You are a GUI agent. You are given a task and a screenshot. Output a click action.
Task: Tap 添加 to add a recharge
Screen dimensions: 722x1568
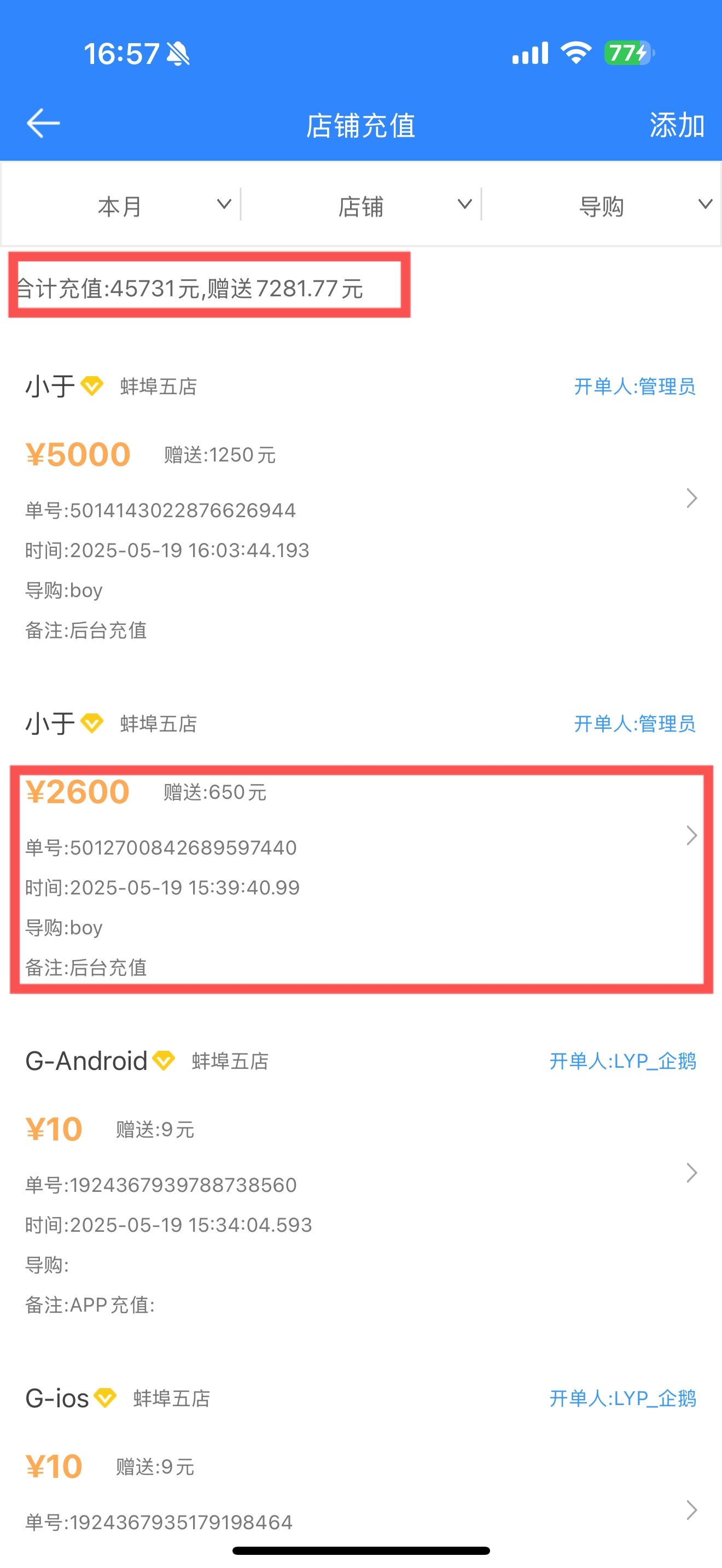pos(677,125)
